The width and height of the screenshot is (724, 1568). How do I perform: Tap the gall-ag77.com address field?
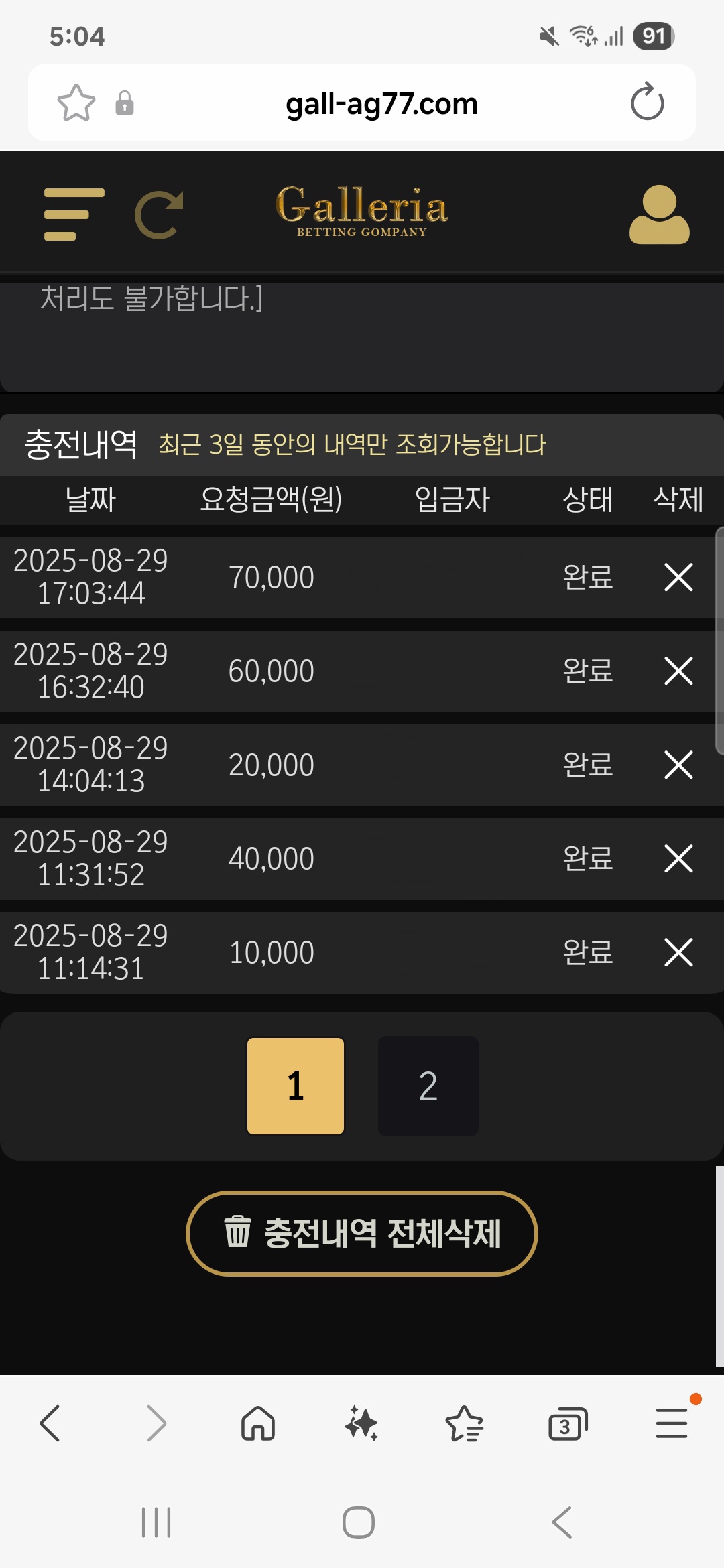381,103
